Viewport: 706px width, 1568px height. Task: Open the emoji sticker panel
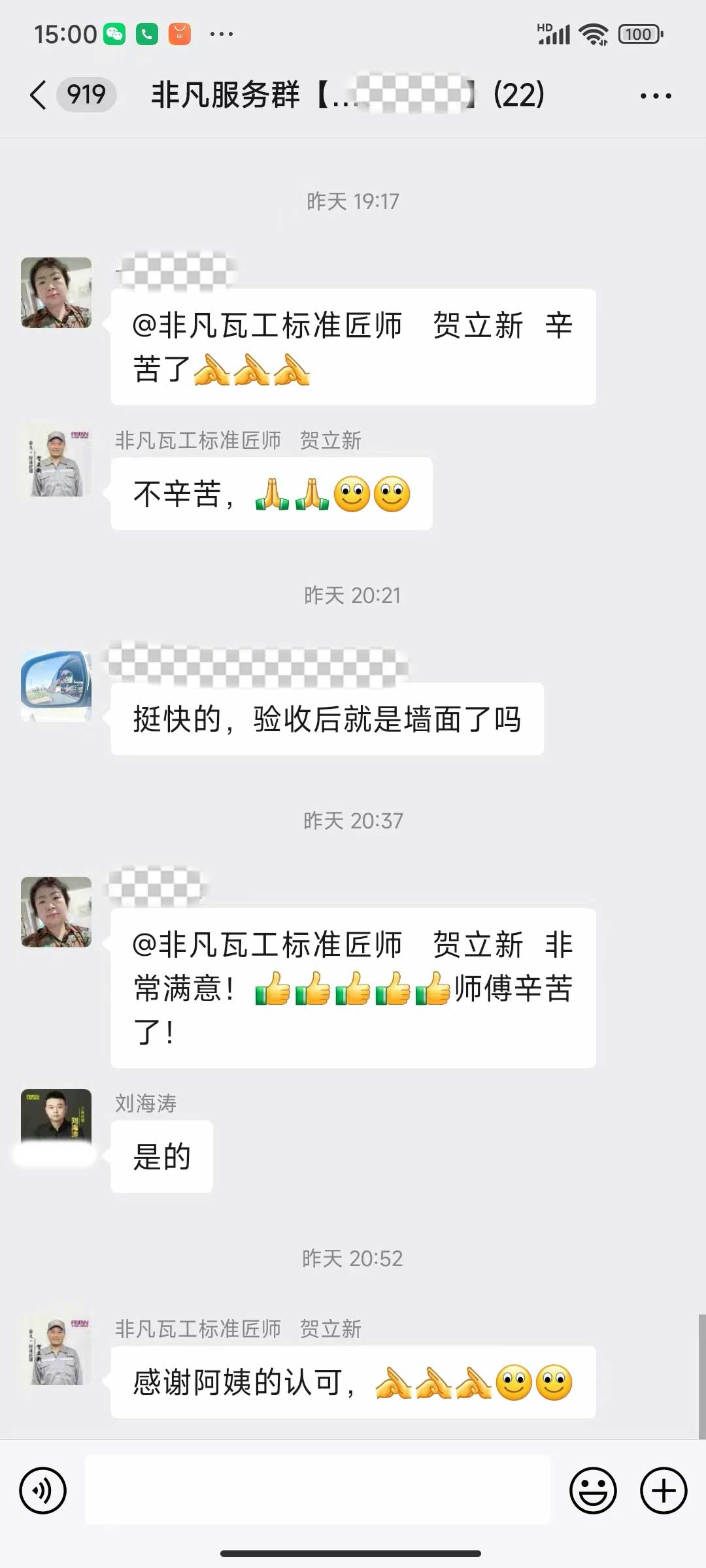[x=593, y=1491]
